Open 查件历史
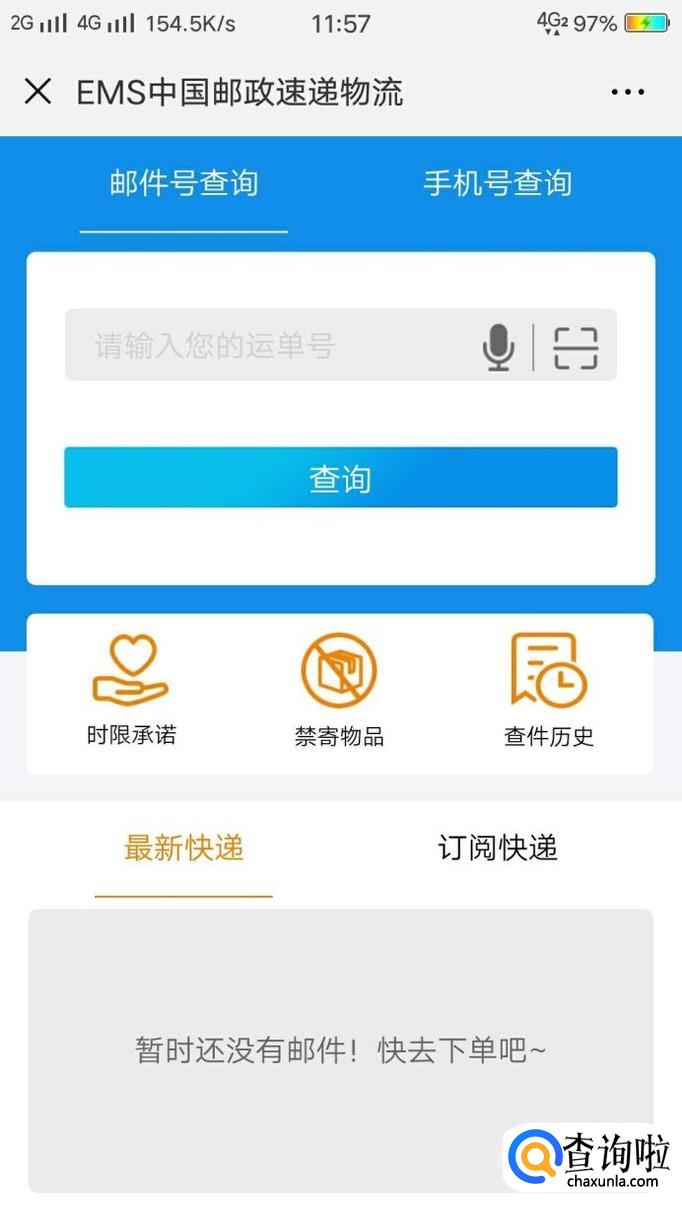The height and width of the screenshot is (1212, 682). tap(549, 690)
